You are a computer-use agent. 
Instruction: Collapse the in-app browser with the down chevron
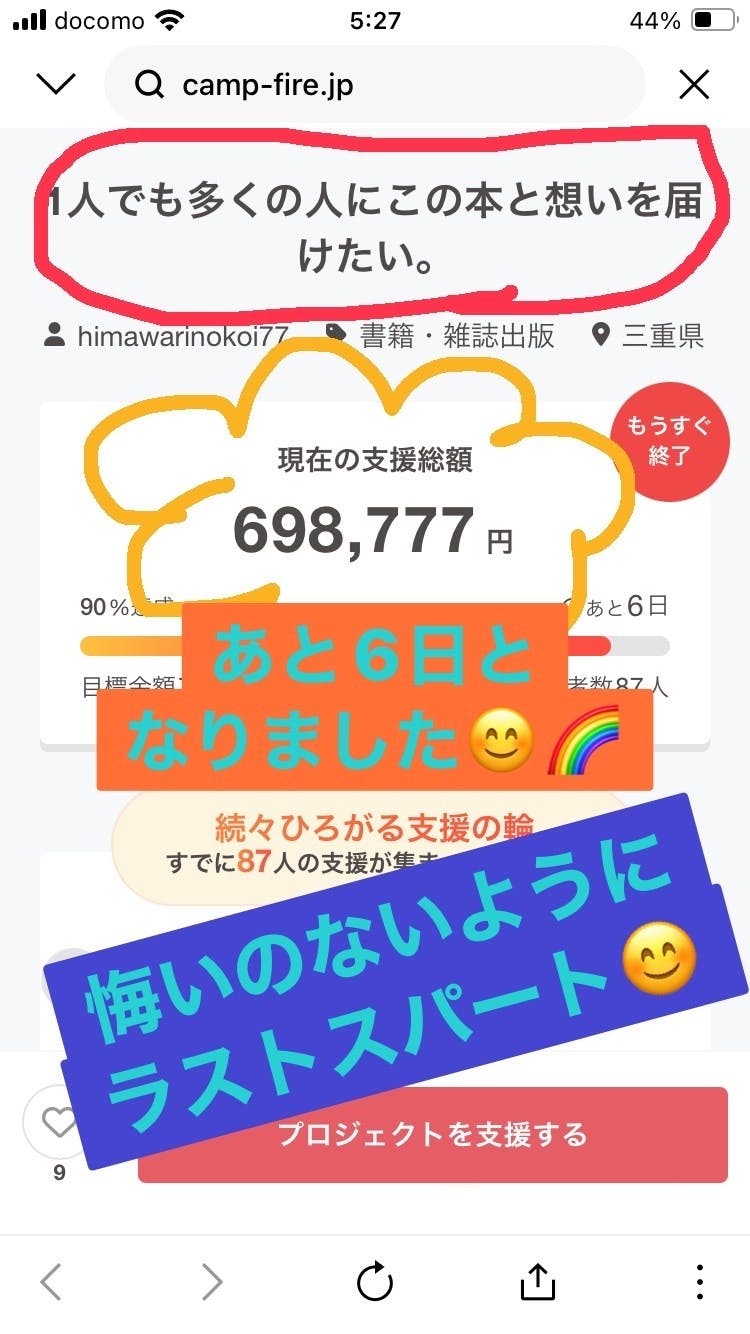pos(56,85)
